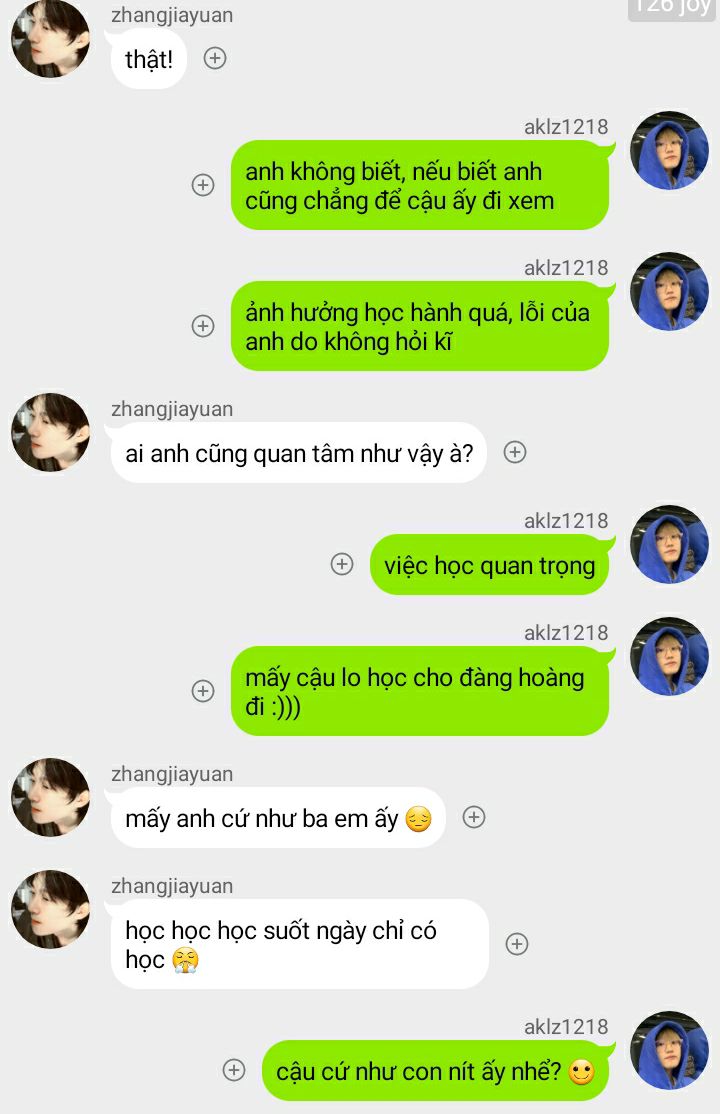Tap the plus icon next to 'học học học suốt ngày'

(517, 944)
